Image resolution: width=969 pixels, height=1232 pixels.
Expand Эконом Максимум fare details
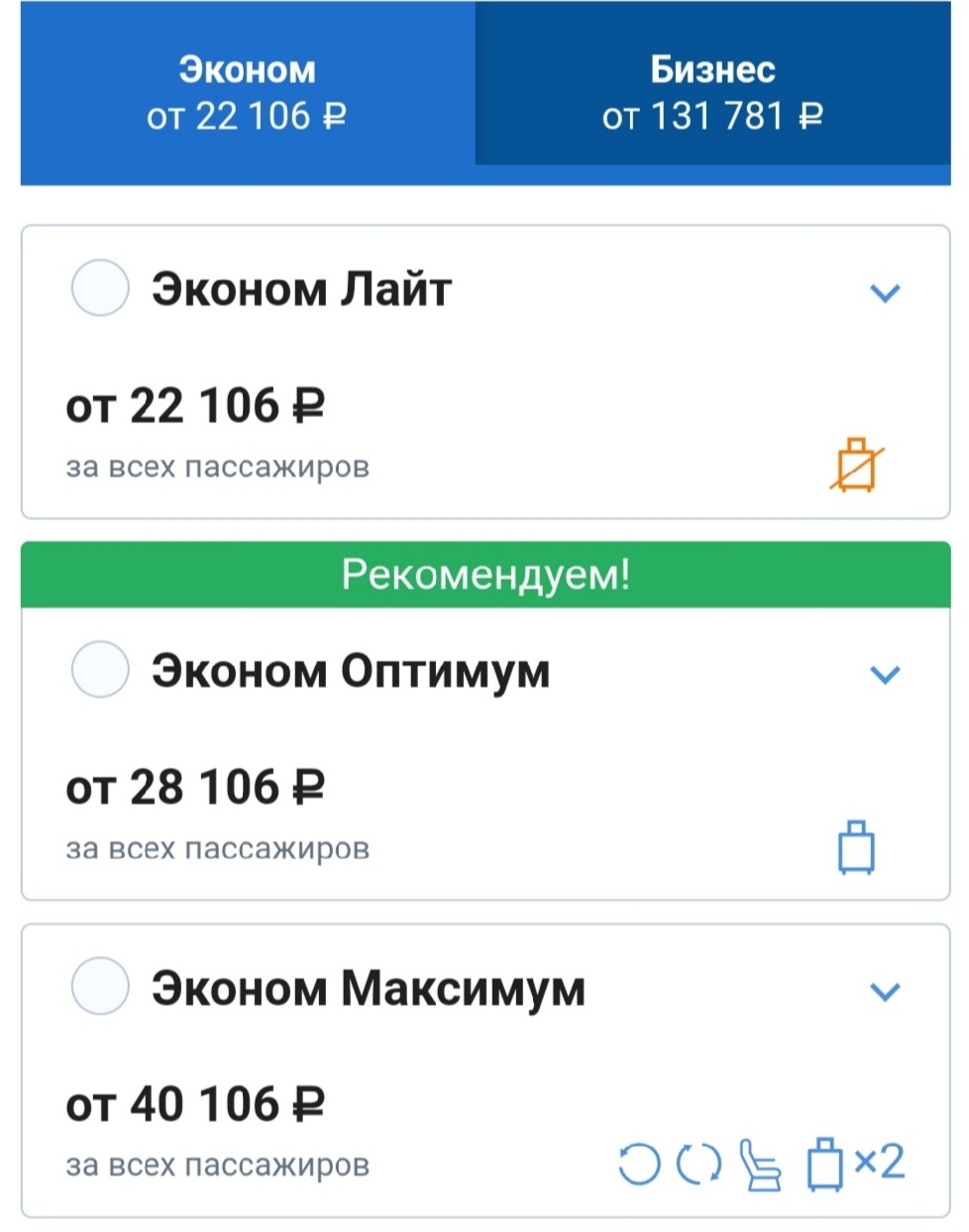[884, 991]
